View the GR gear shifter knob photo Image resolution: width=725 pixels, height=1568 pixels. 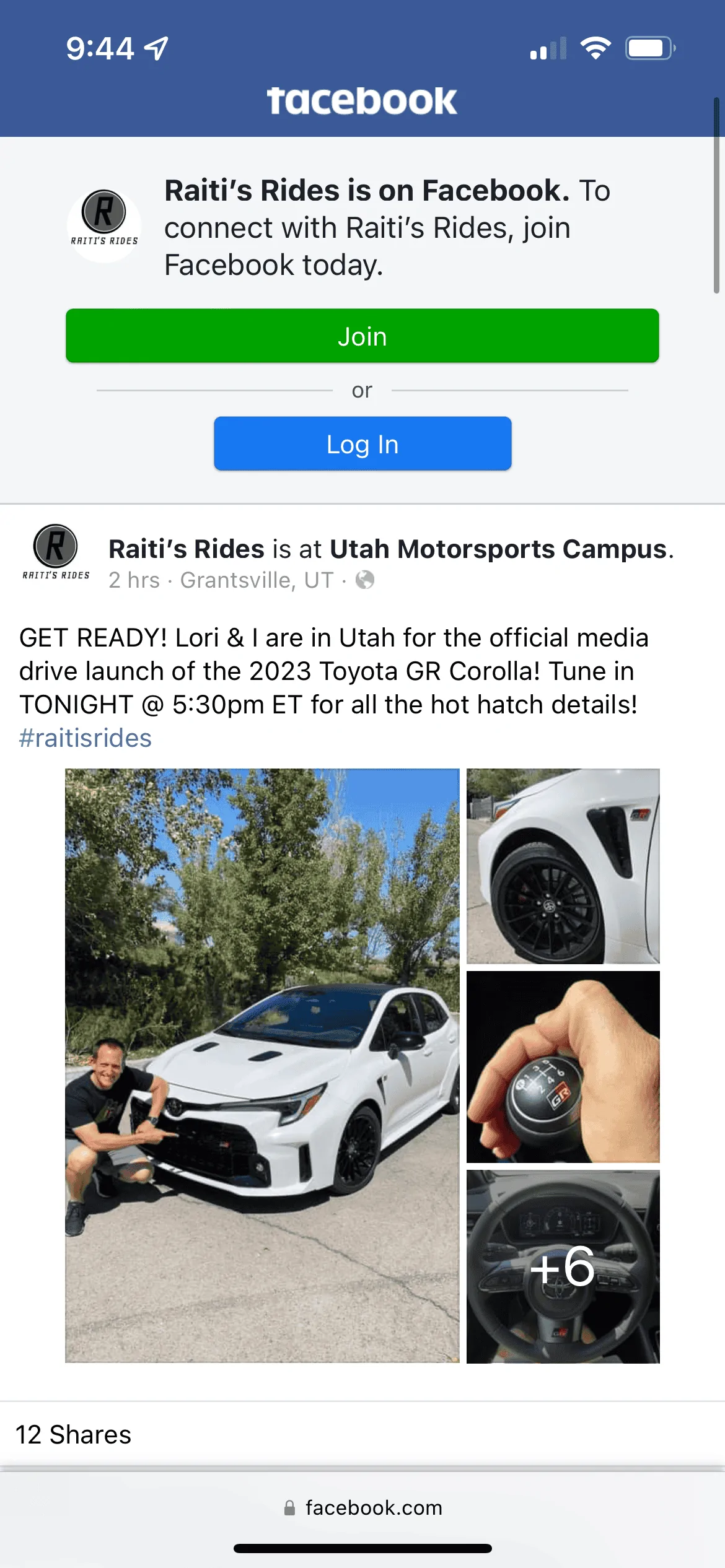point(563,1066)
